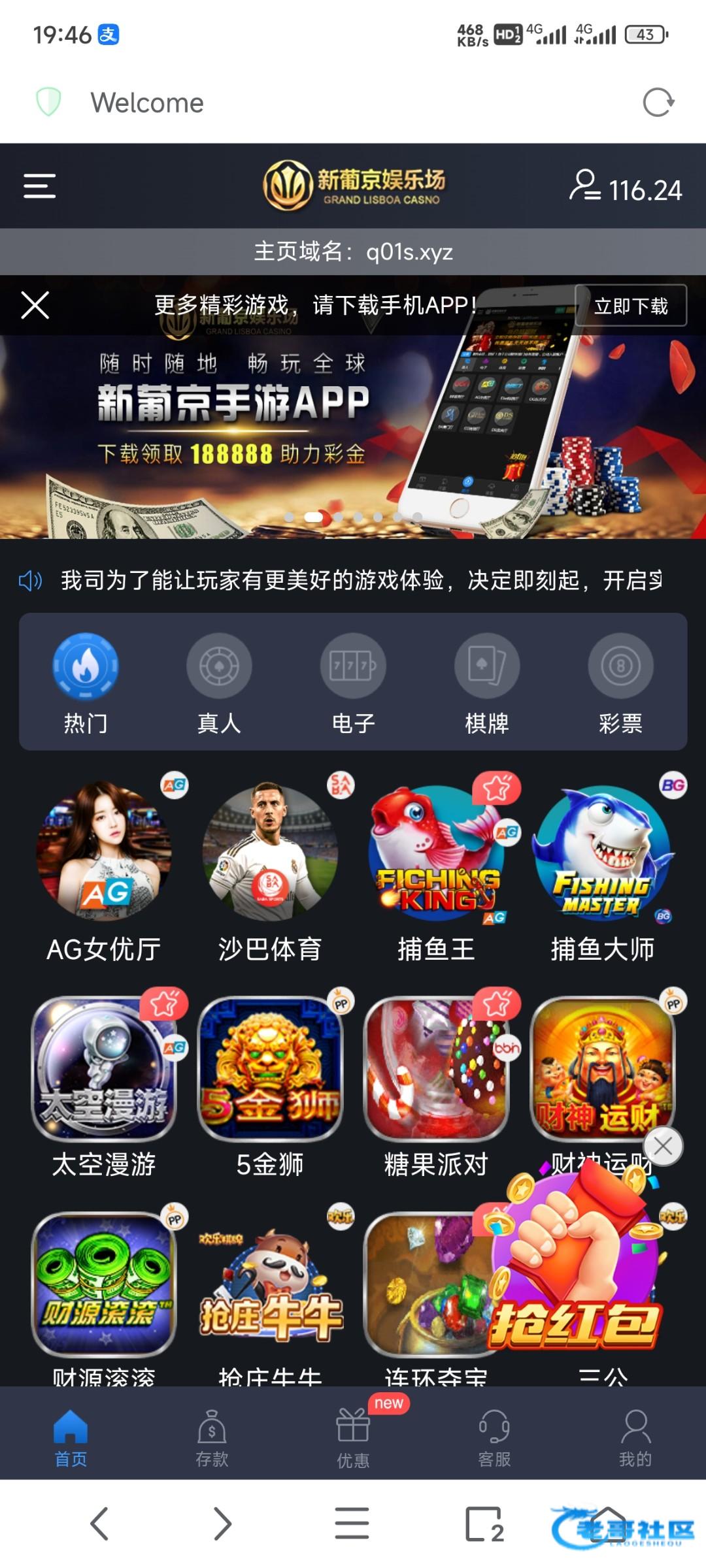706x1568 pixels.
Task: Dismiss the app download banner
Action: [x=35, y=305]
